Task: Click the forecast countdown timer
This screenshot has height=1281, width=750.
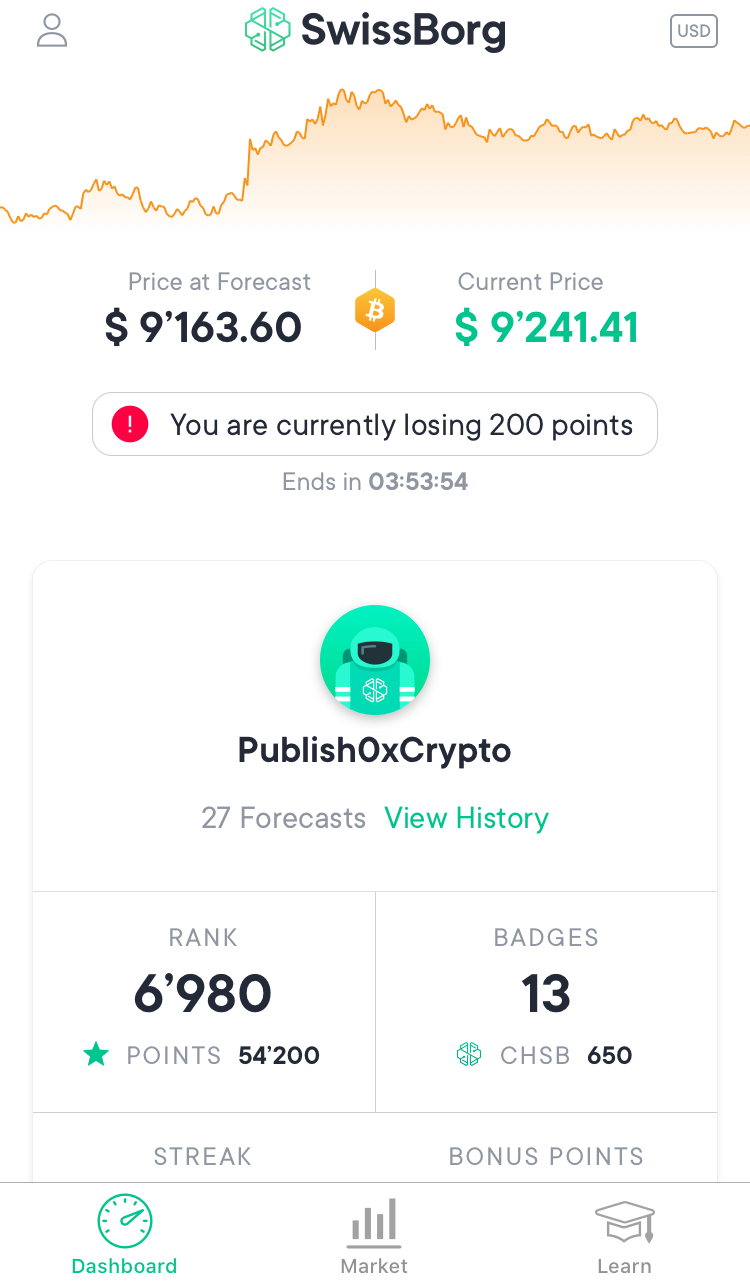Action: (418, 481)
